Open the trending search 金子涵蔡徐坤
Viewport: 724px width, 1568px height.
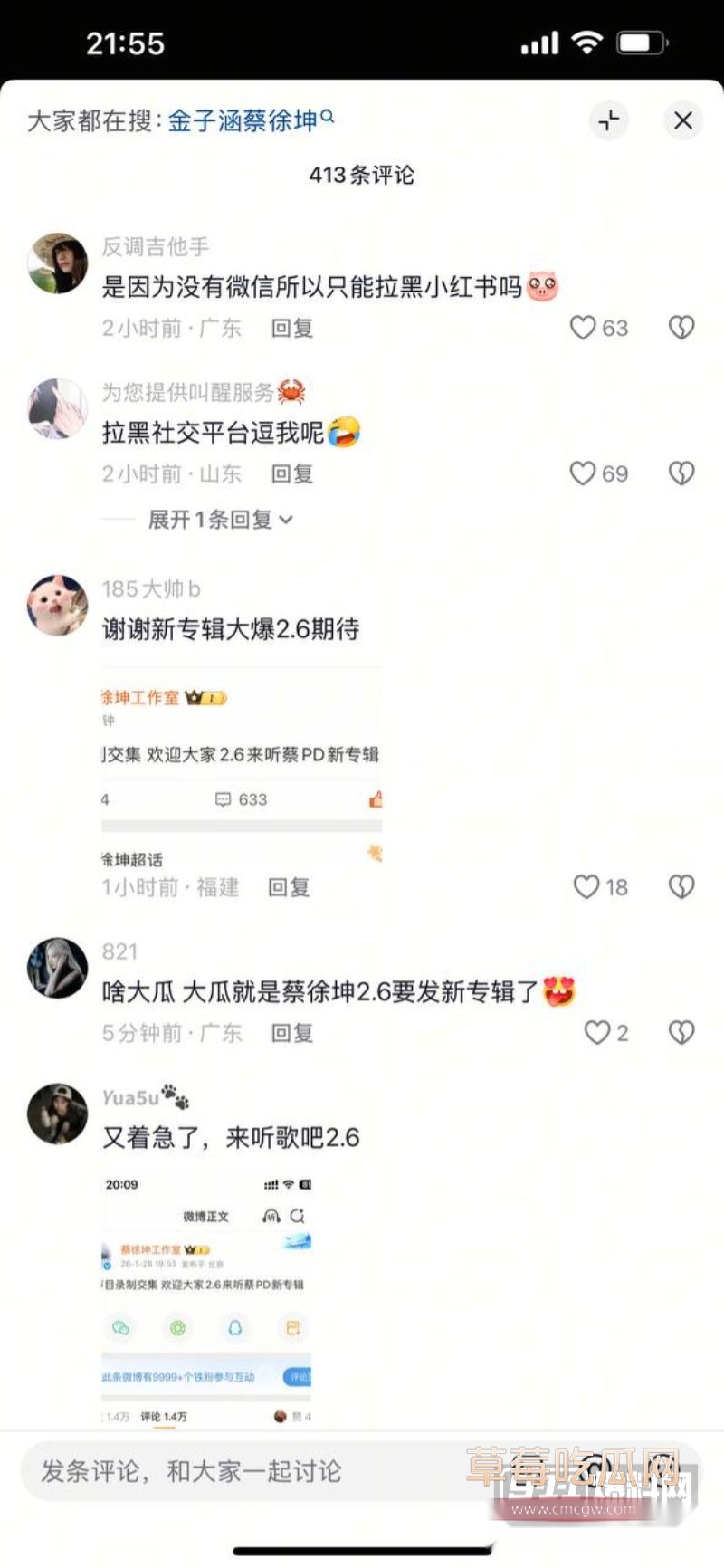244,118
